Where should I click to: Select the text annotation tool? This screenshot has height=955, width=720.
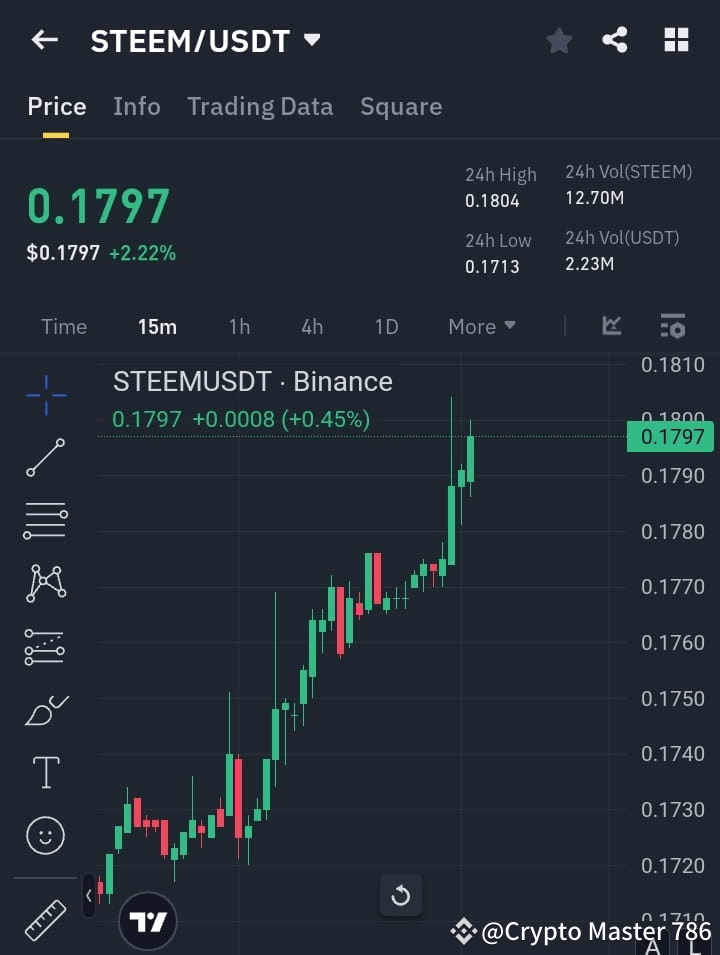pos(44,772)
